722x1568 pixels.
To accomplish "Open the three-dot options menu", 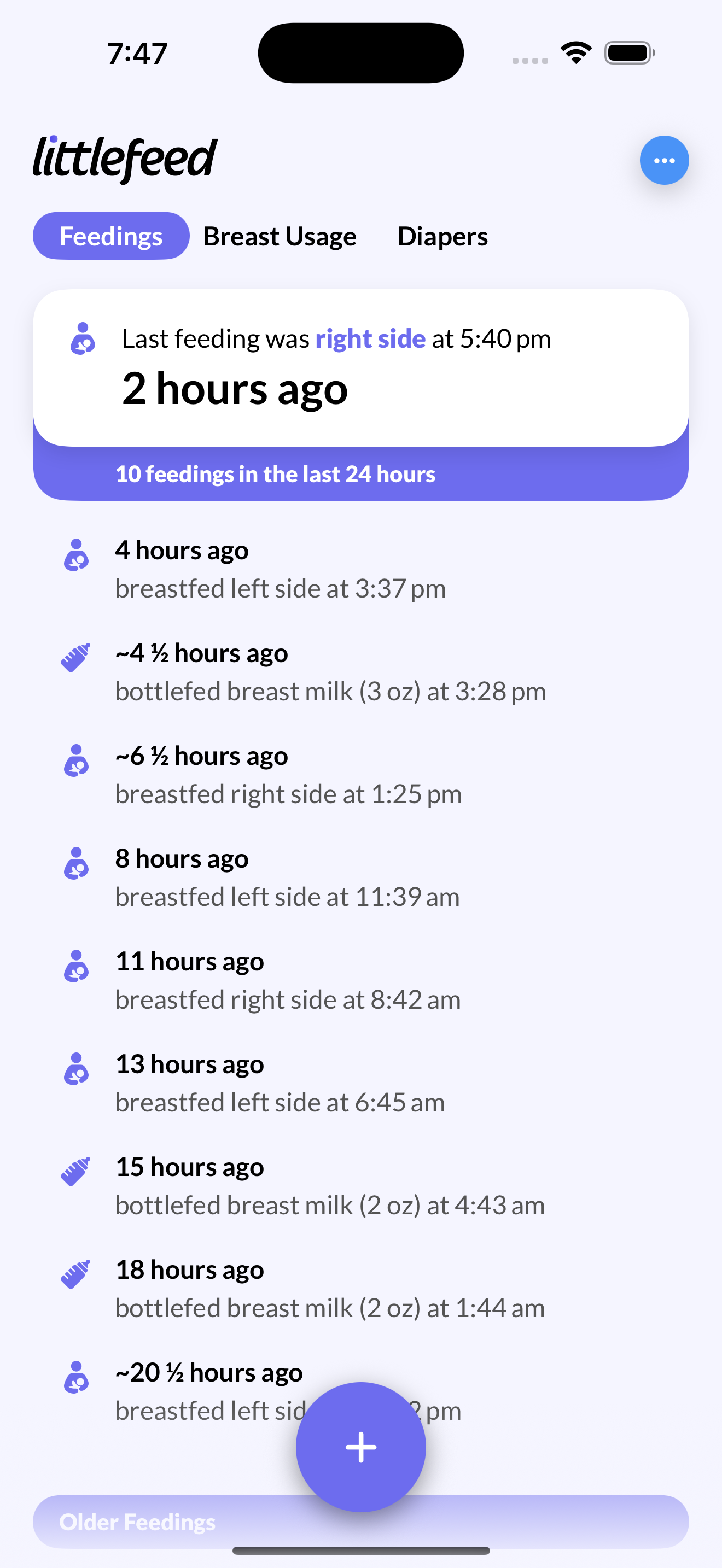I will click(x=664, y=160).
